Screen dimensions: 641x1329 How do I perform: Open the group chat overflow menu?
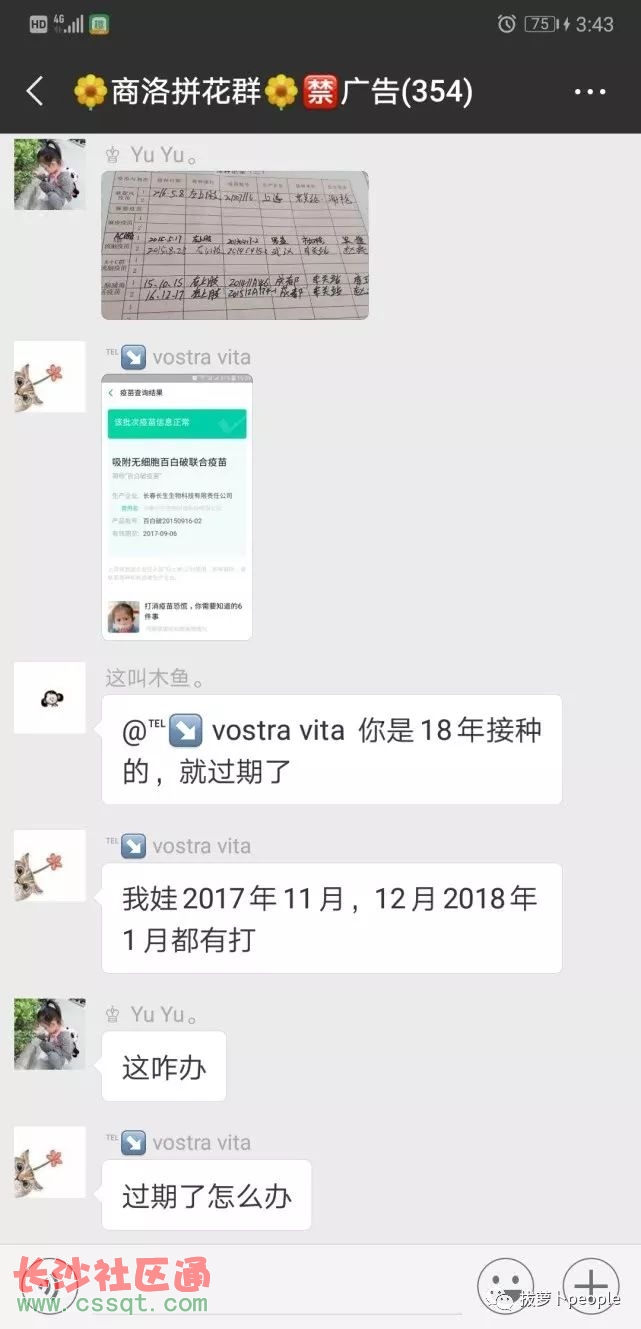click(590, 92)
